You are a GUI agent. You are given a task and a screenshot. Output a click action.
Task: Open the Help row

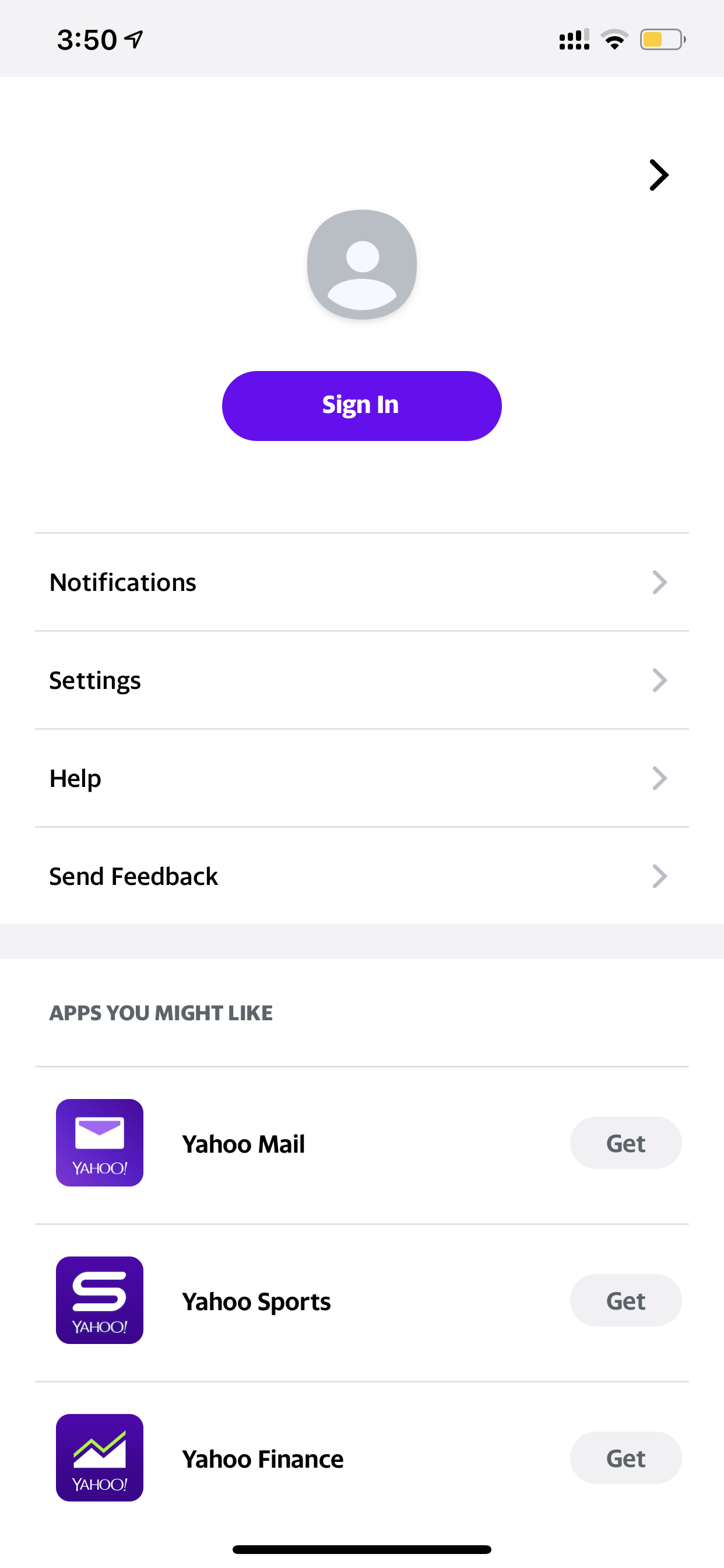tap(361, 779)
